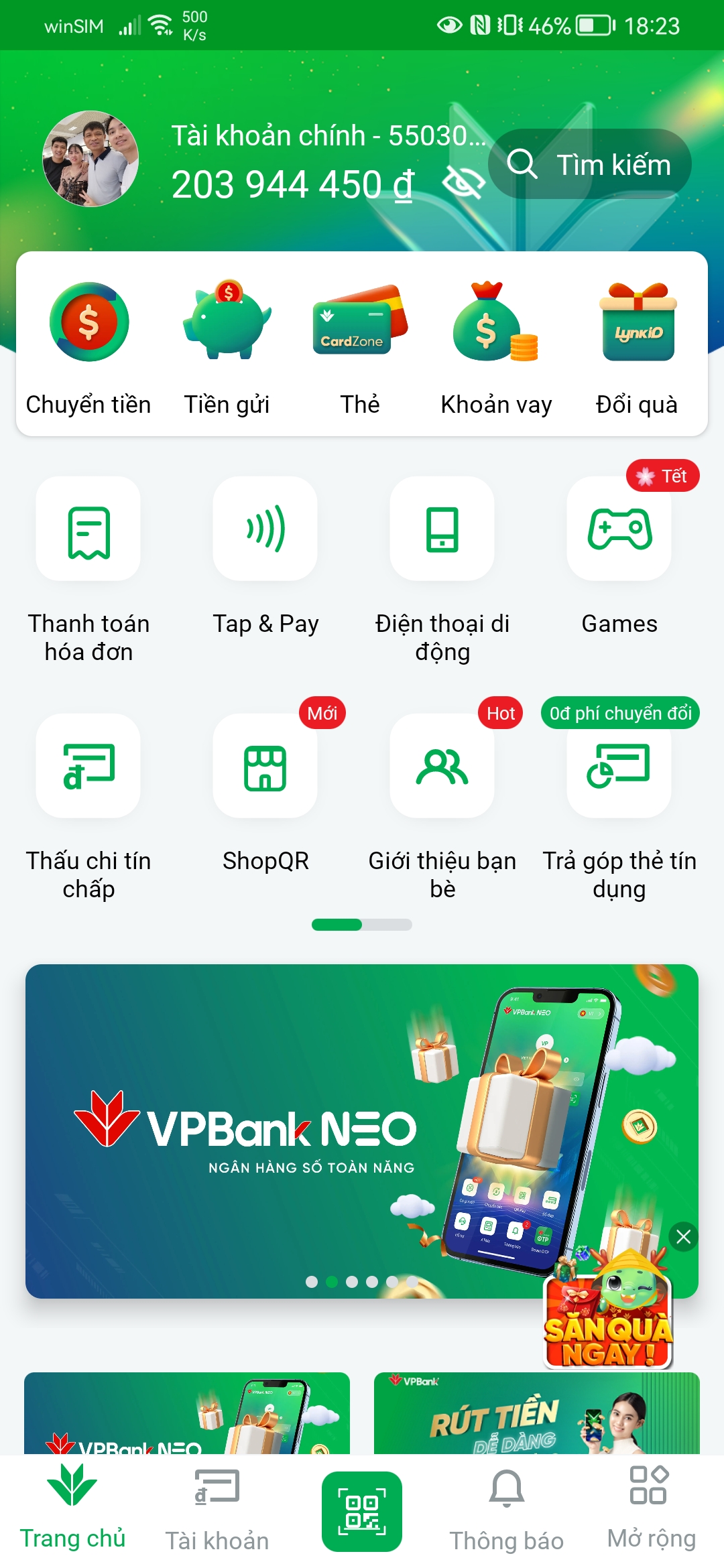Hide the account balance with eye icon
Viewport: 724px width, 1568px height.
[463, 182]
